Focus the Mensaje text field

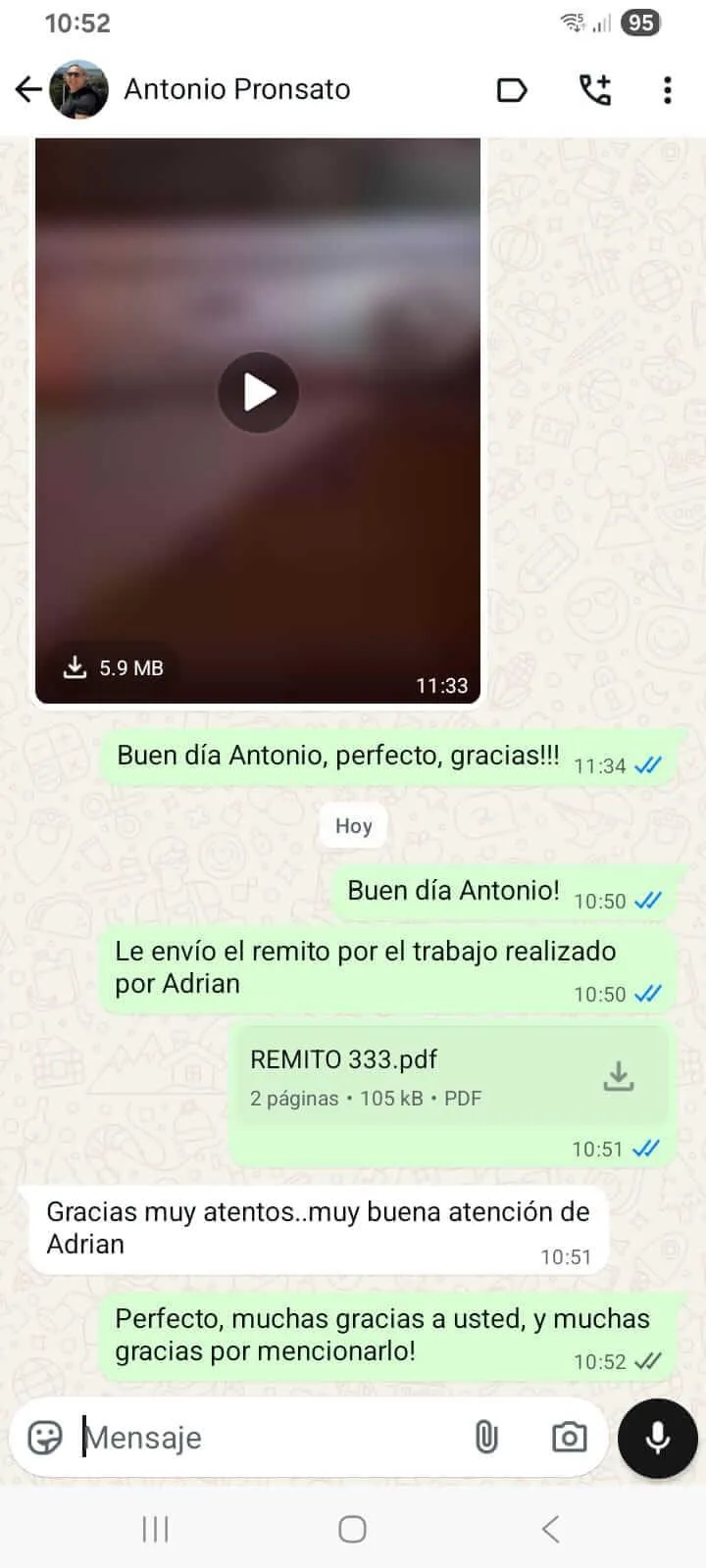pos(265,1438)
